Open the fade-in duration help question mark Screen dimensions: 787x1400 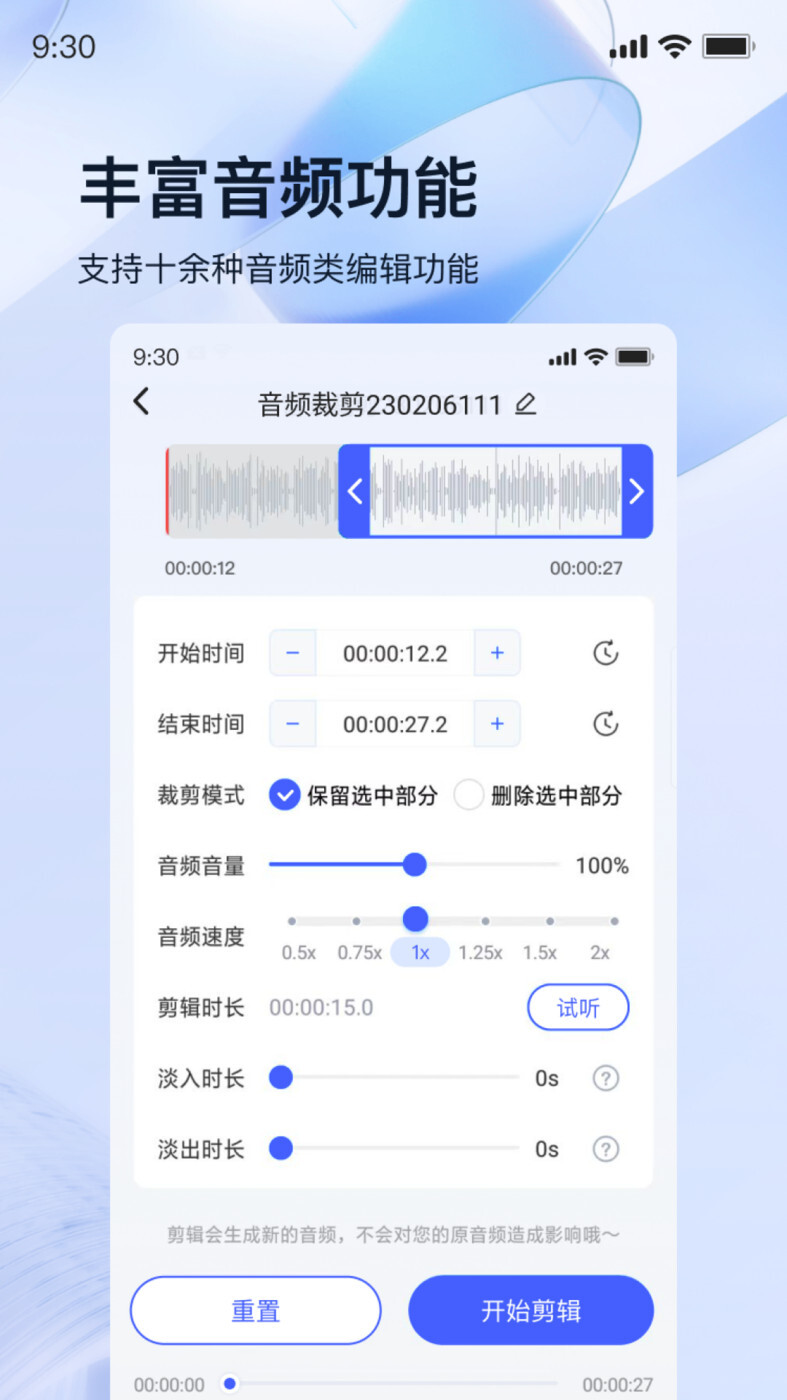(606, 1078)
